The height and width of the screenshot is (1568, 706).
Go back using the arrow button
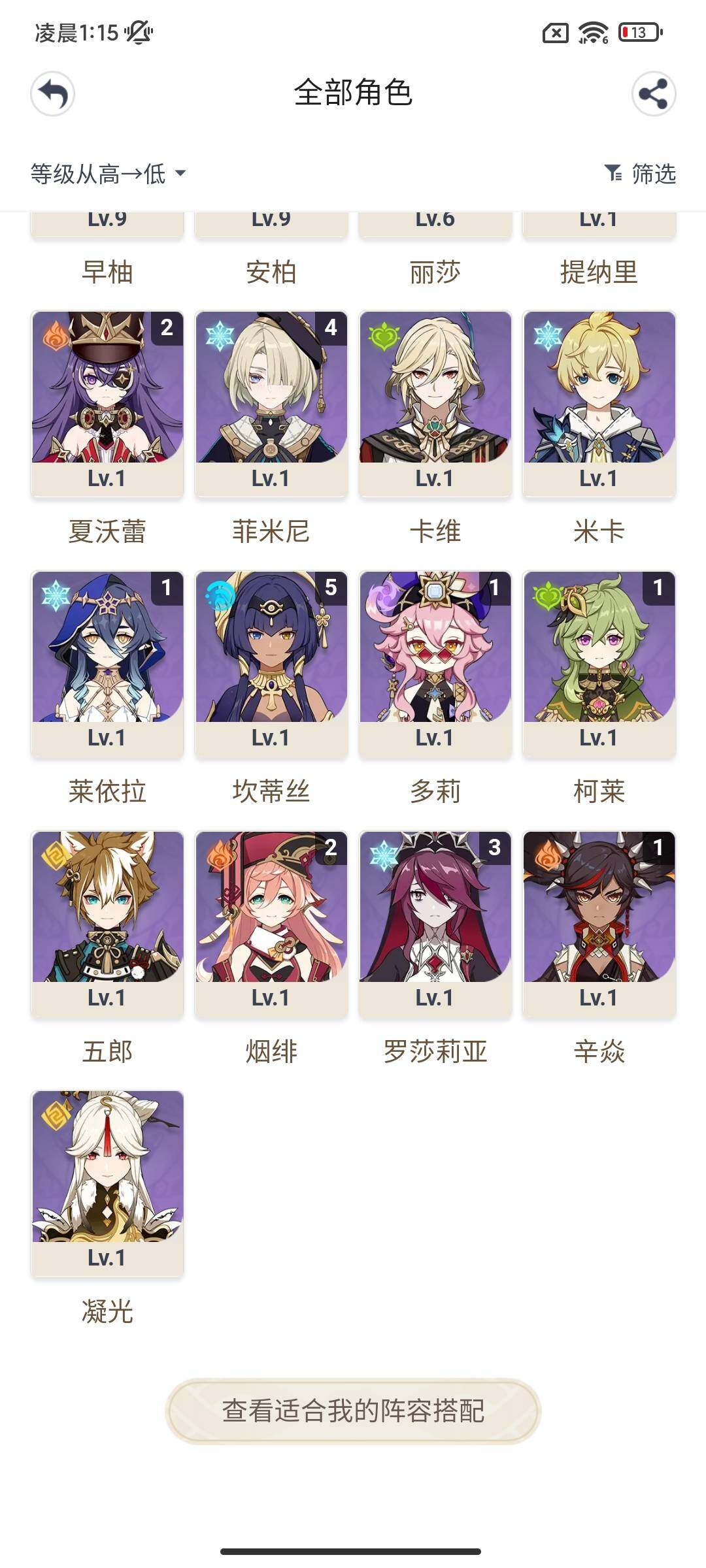[x=52, y=94]
